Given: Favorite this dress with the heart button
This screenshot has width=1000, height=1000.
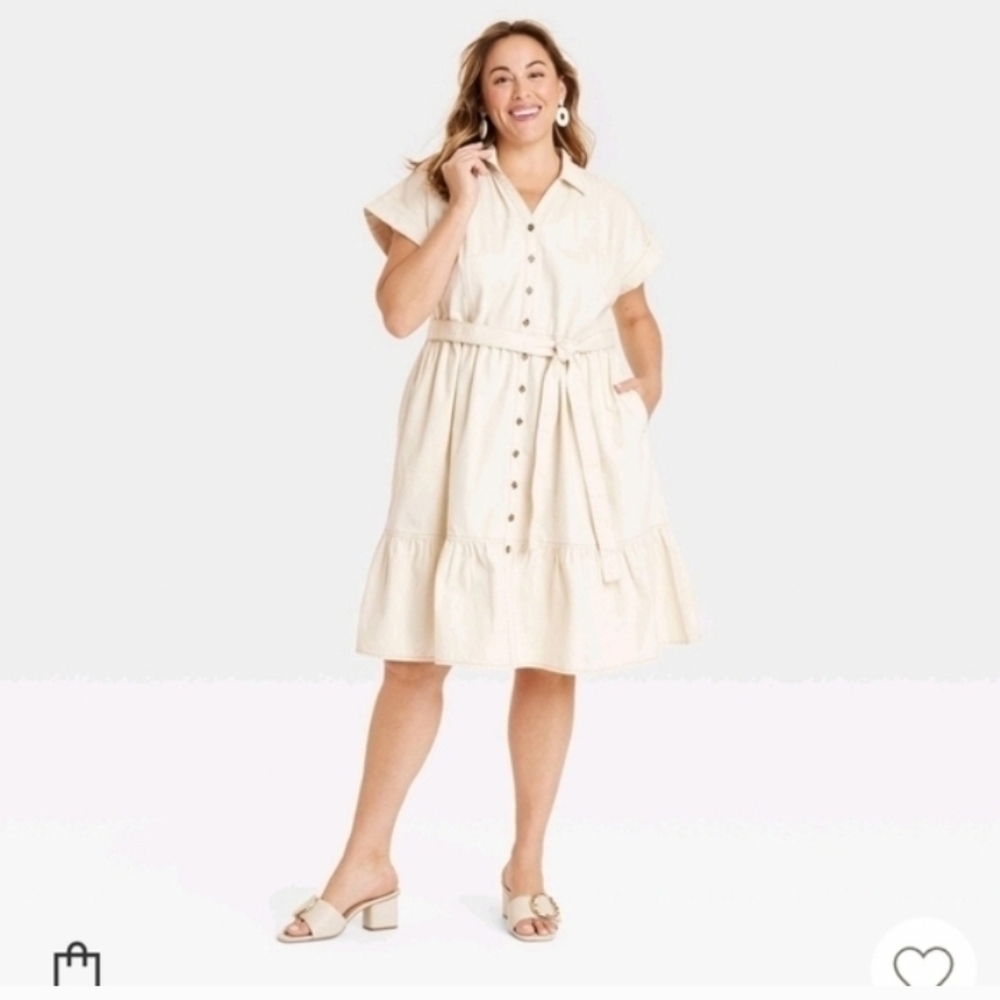Looking at the screenshot, I should click(923, 966).
